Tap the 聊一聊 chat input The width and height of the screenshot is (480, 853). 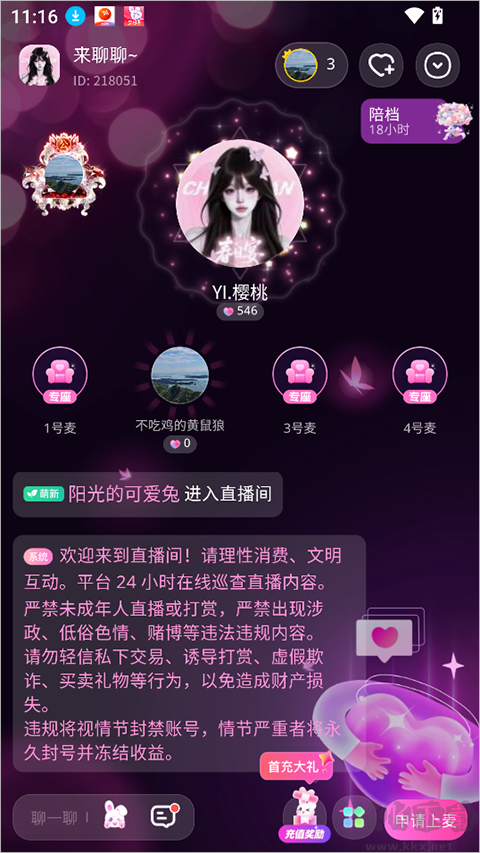click(54, 818)
